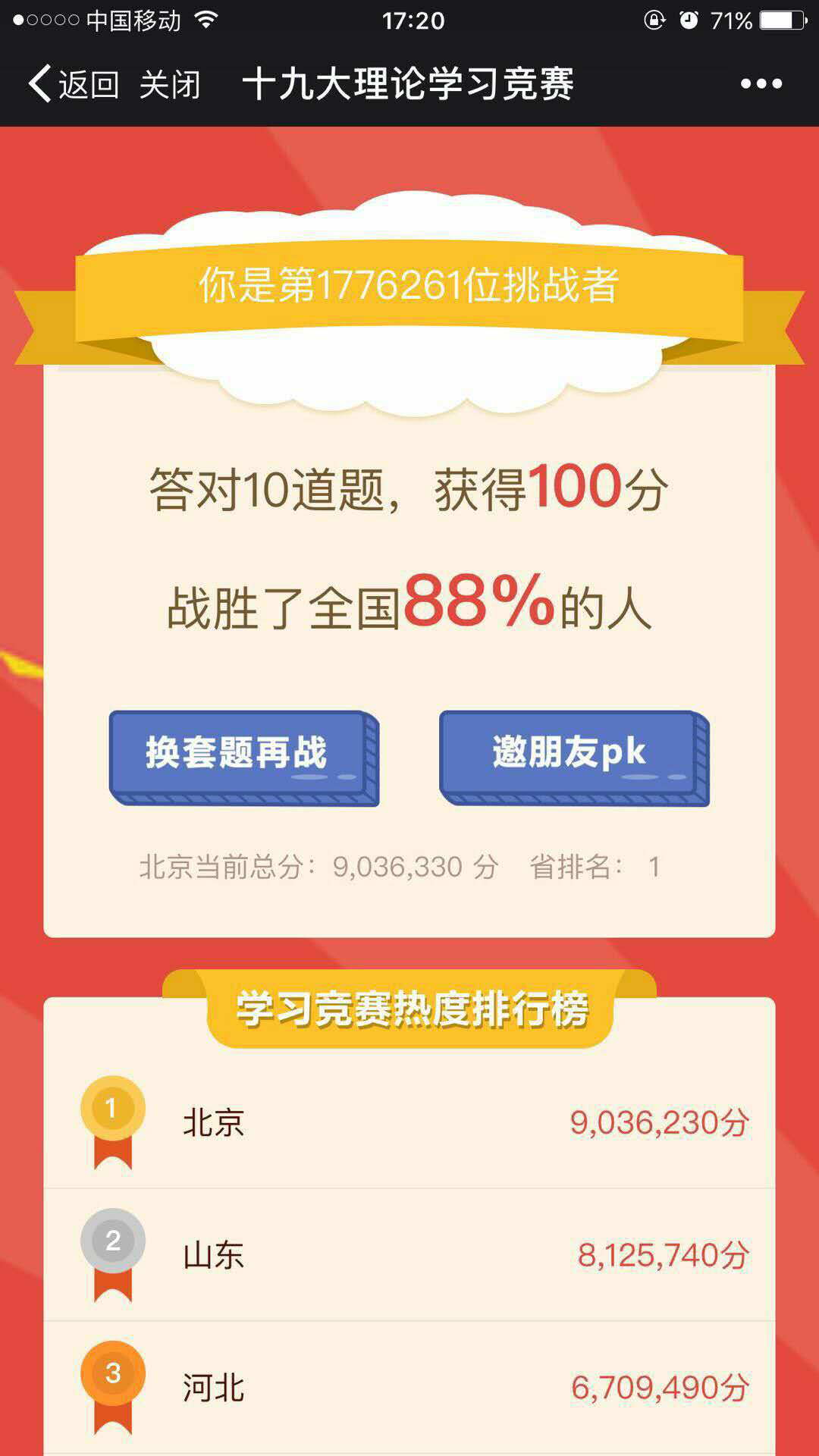
Task: Open the three-dot overflow menu
Action: click(761, 83)
